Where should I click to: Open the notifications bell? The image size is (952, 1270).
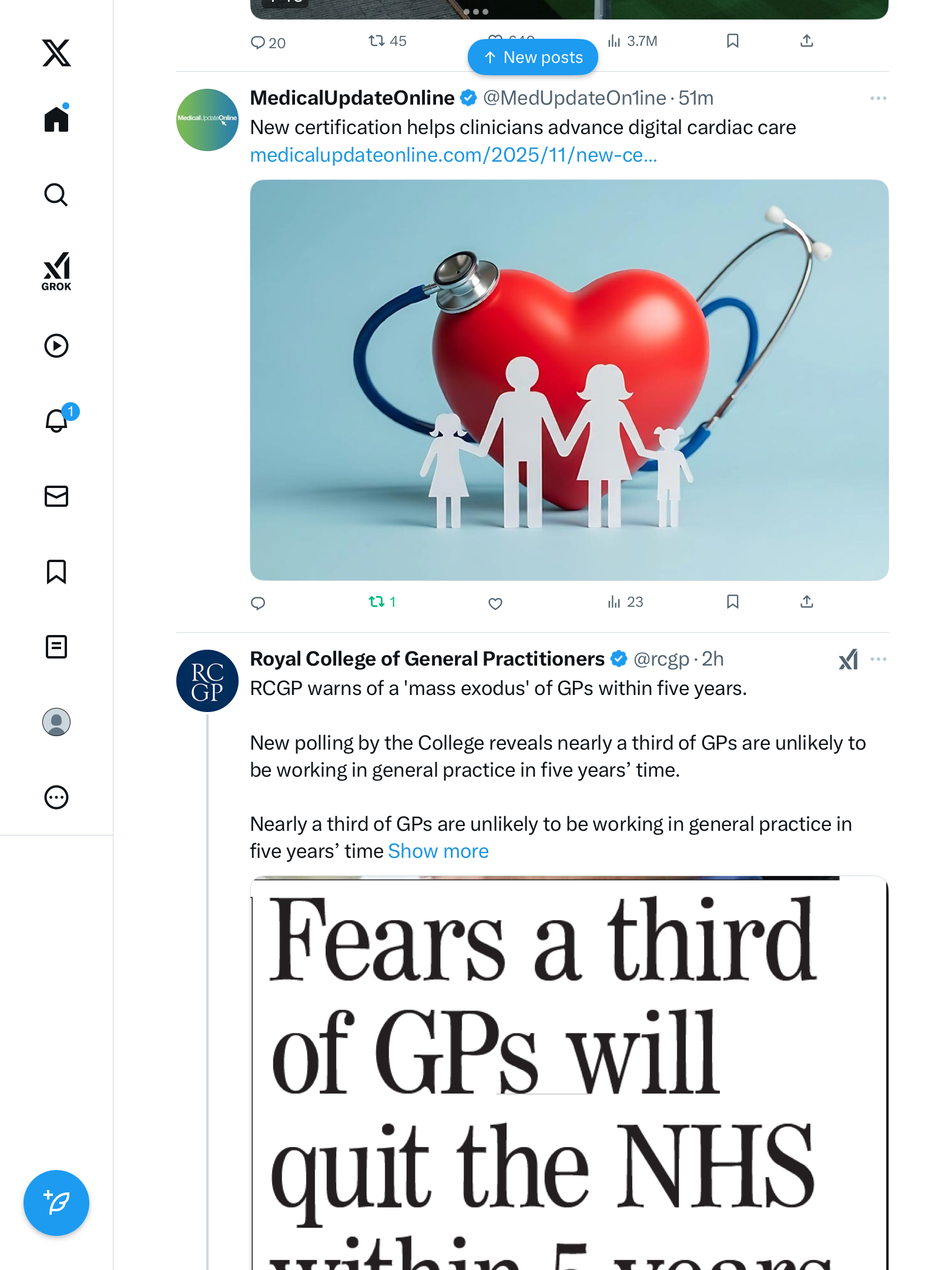coord(56,420)
